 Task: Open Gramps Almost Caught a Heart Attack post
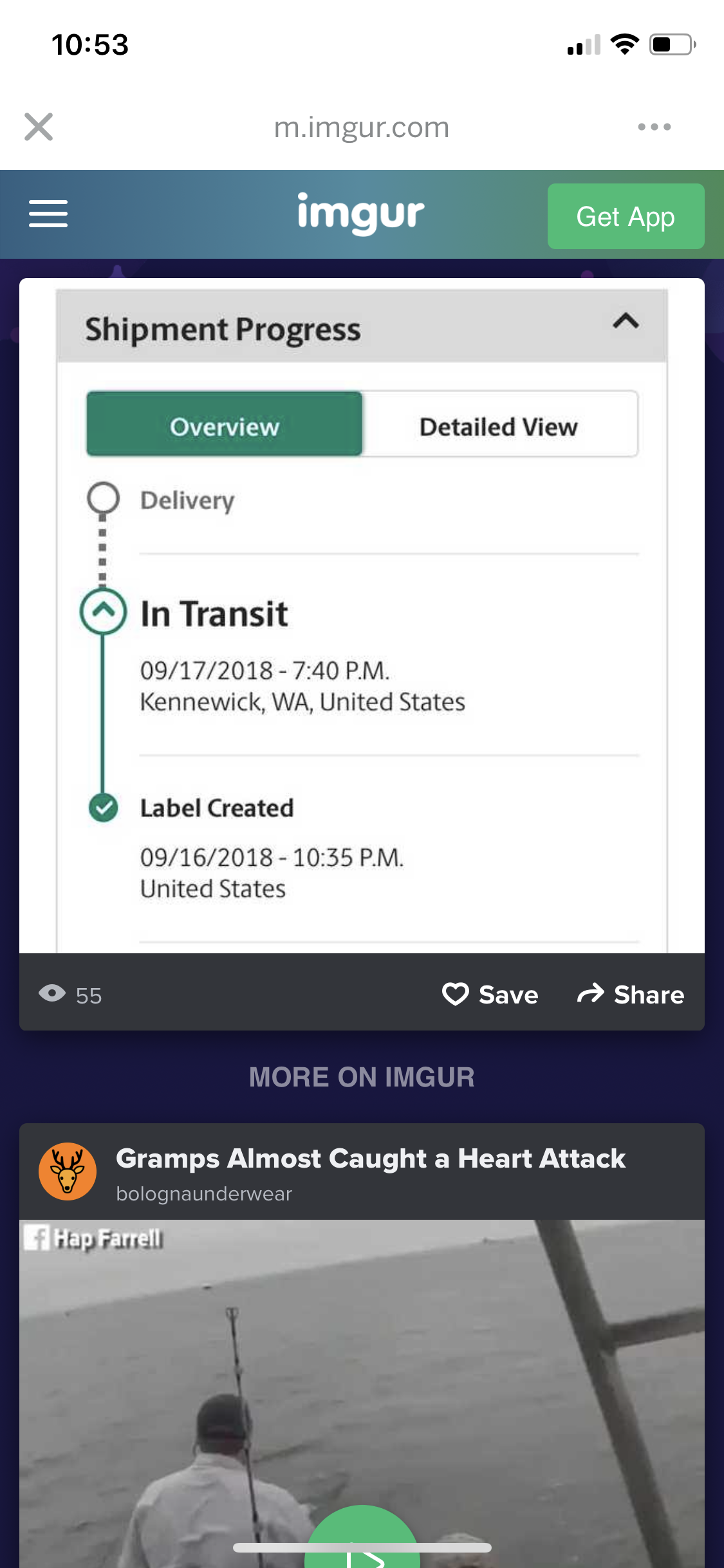point(371,1158)
